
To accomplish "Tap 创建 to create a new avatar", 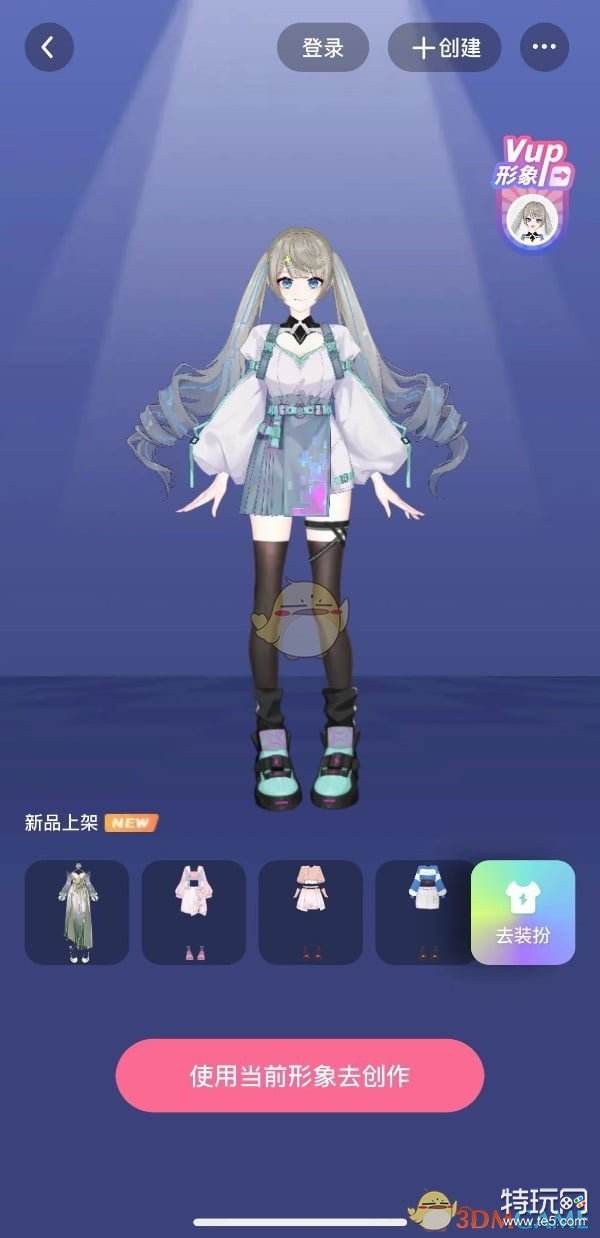I will tap(445, 47).
